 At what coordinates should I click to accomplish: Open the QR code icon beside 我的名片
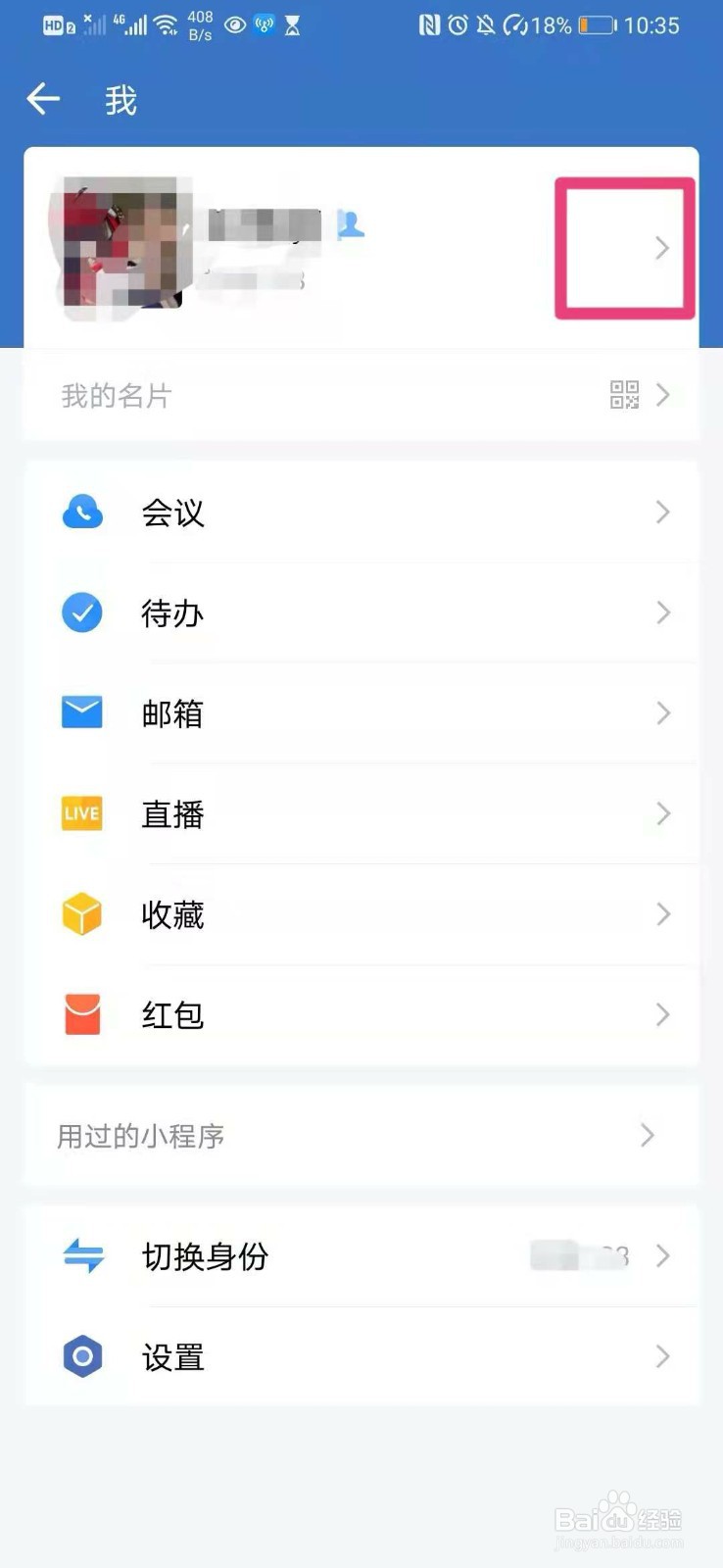click(x=624, y=395)
